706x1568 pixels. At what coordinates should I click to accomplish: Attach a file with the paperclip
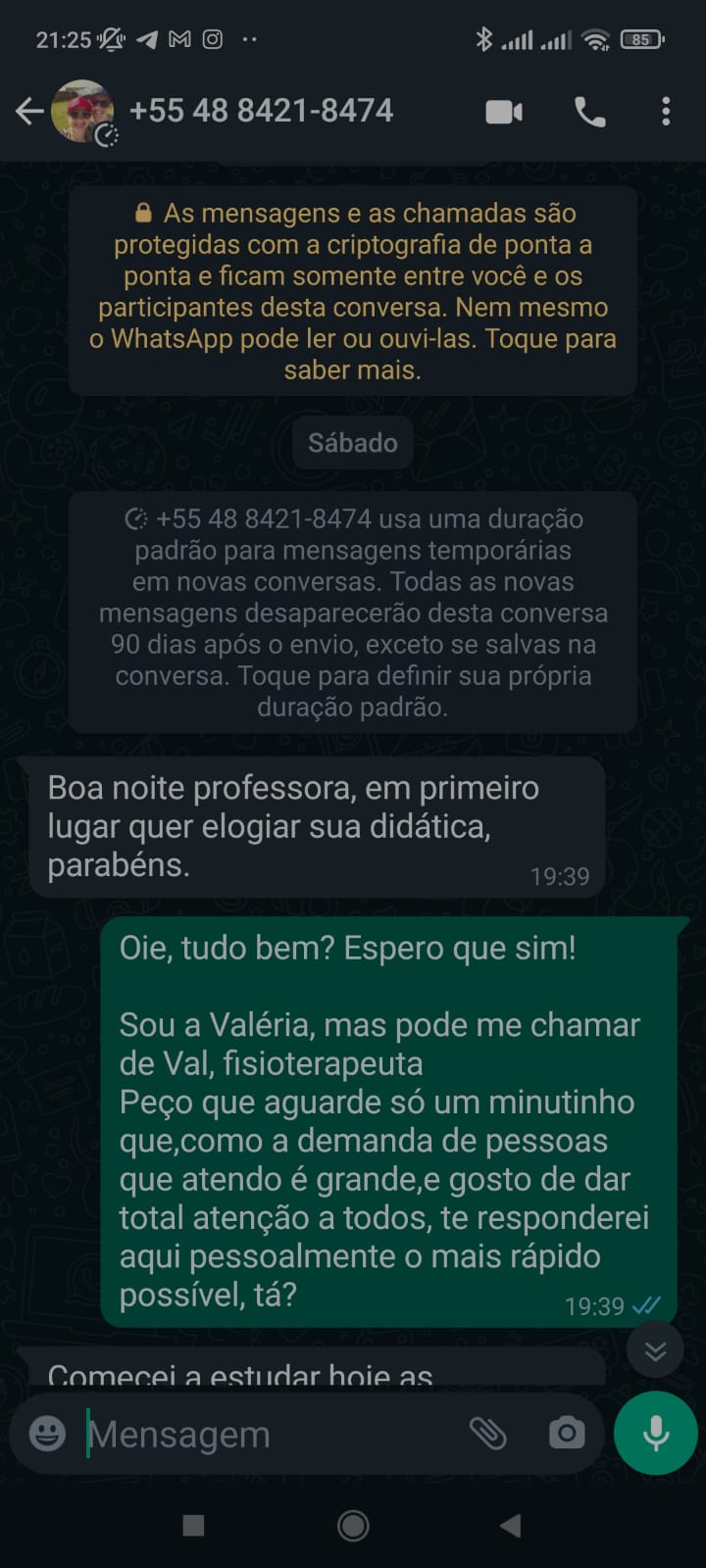click(487, 1434)
